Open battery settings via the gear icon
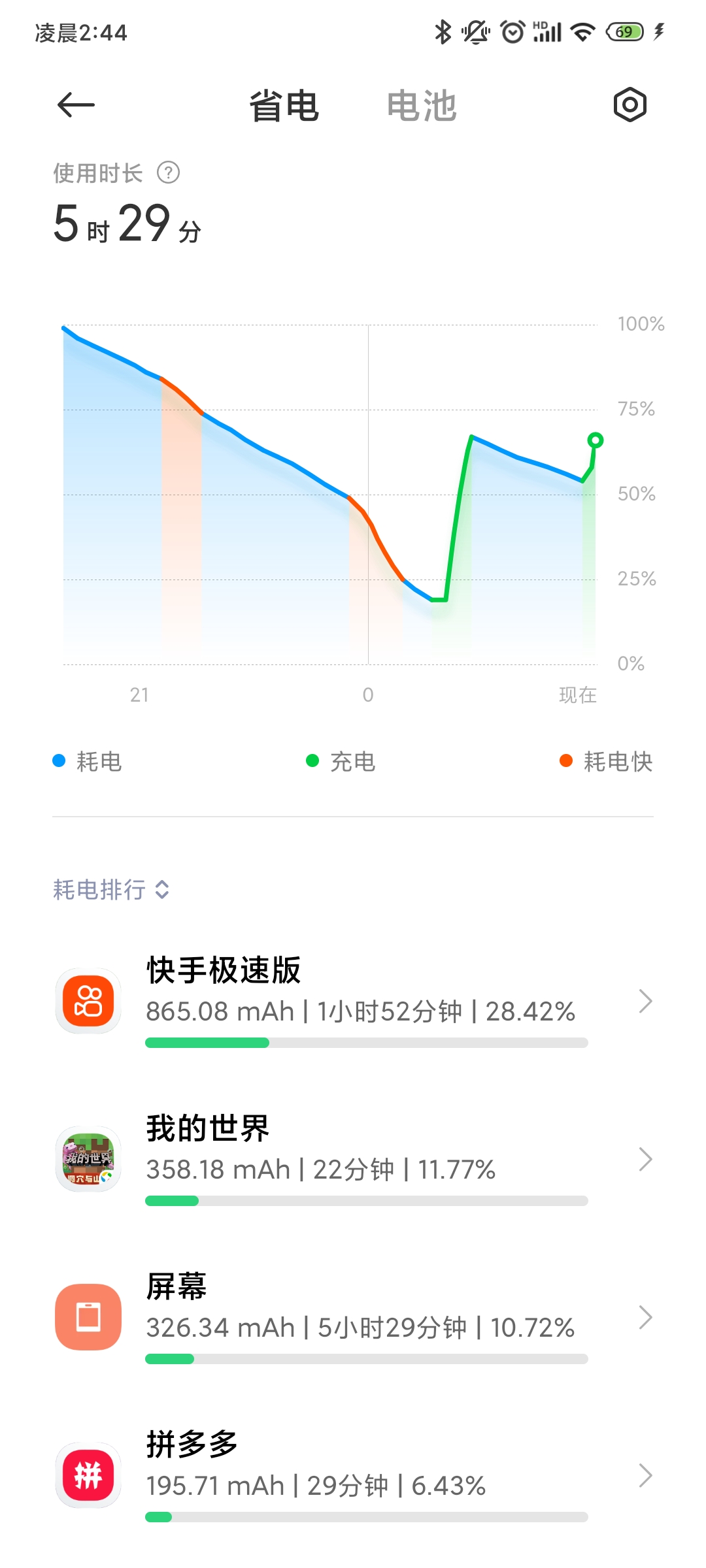 click(x=630, y=105)
